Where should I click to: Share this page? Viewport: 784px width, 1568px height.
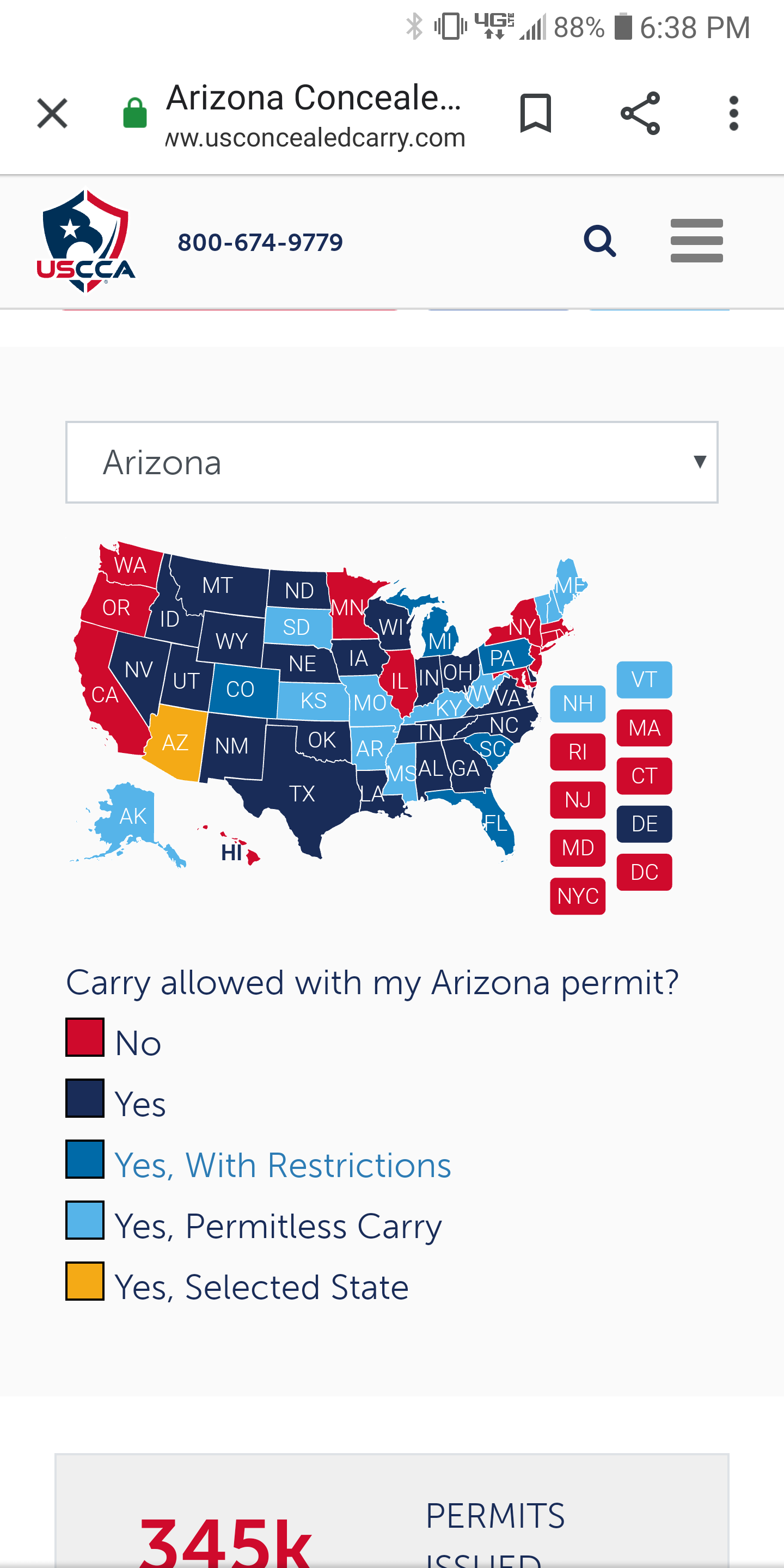640,113
